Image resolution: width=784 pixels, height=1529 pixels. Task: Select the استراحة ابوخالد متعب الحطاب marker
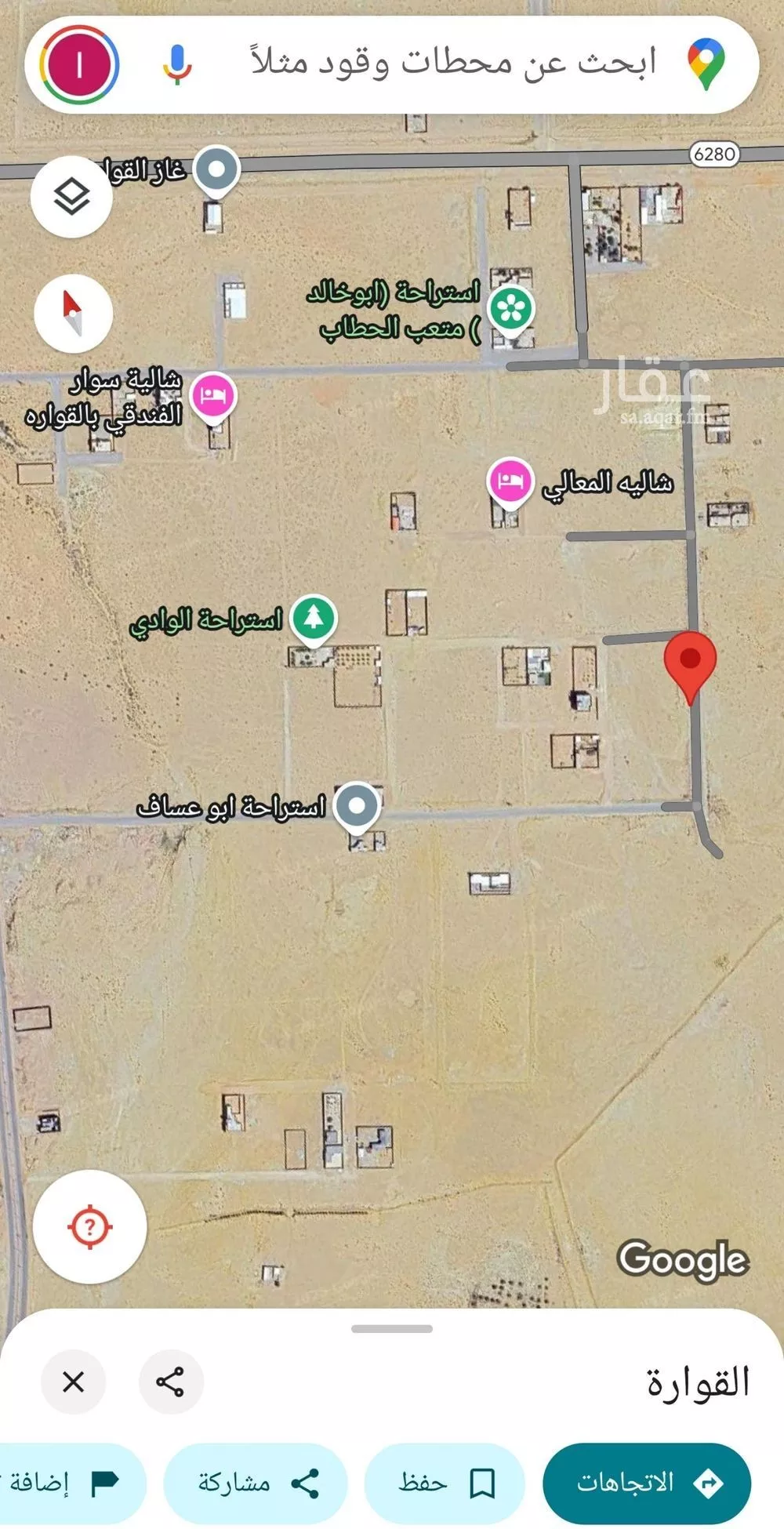pos(511,308)
